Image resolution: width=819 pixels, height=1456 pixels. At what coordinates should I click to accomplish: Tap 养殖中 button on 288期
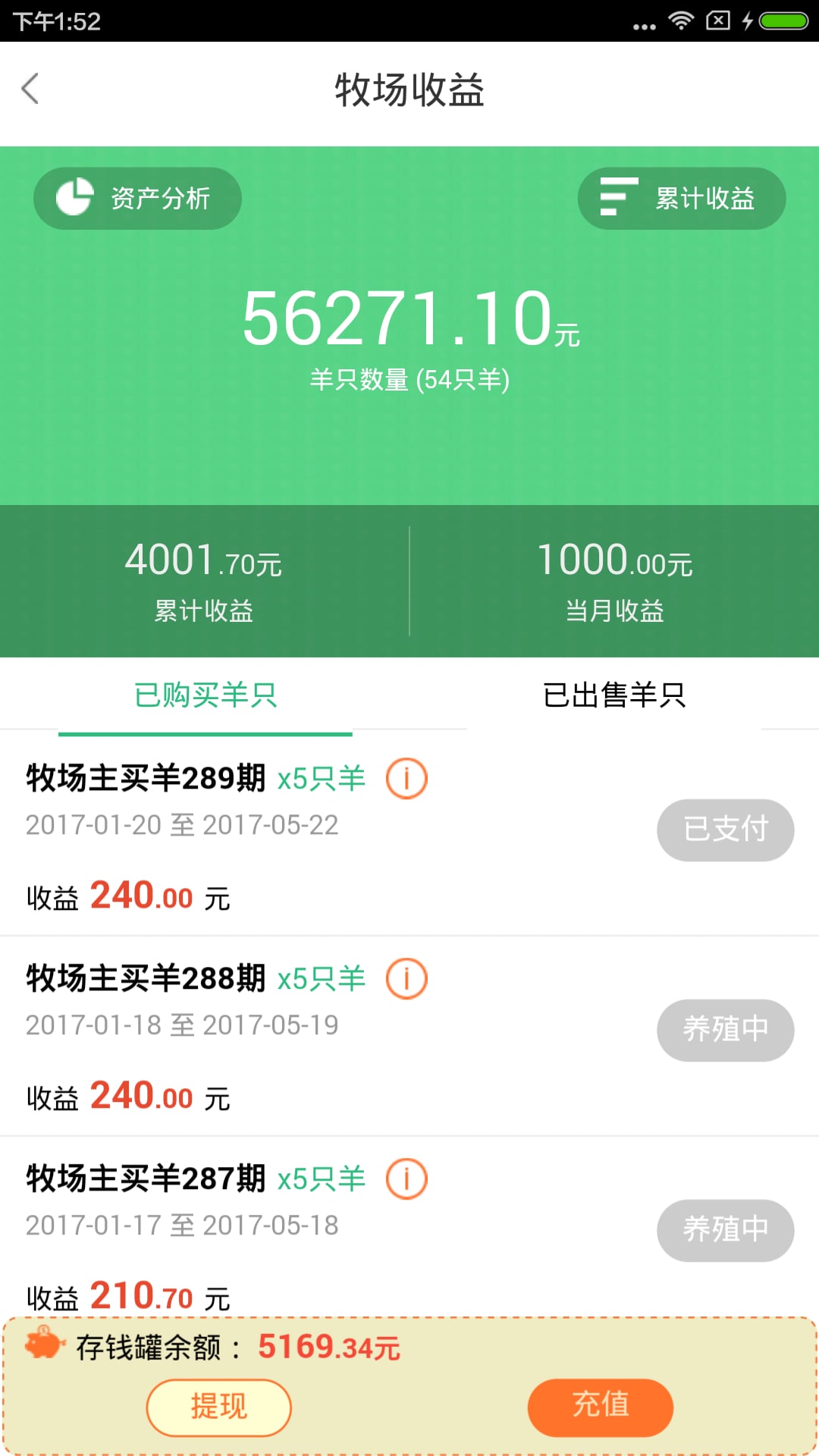[726, 1030]
